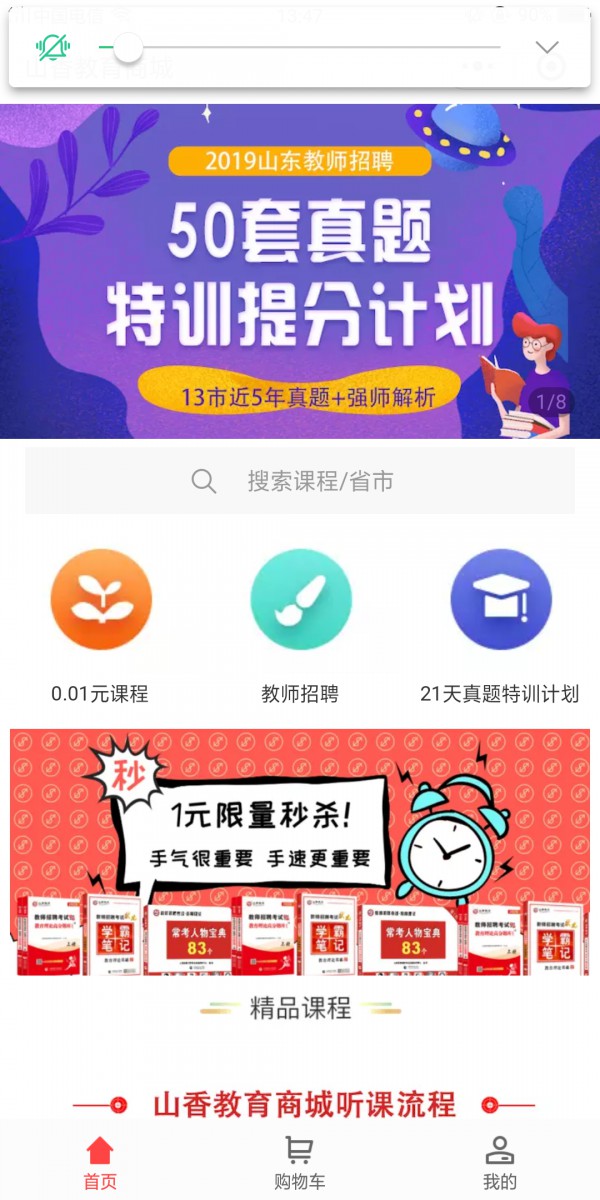Tap a point on the volume slider
Image resolution: width=600 pixels, height=1200 pixels.
click(x=300, y=47)
